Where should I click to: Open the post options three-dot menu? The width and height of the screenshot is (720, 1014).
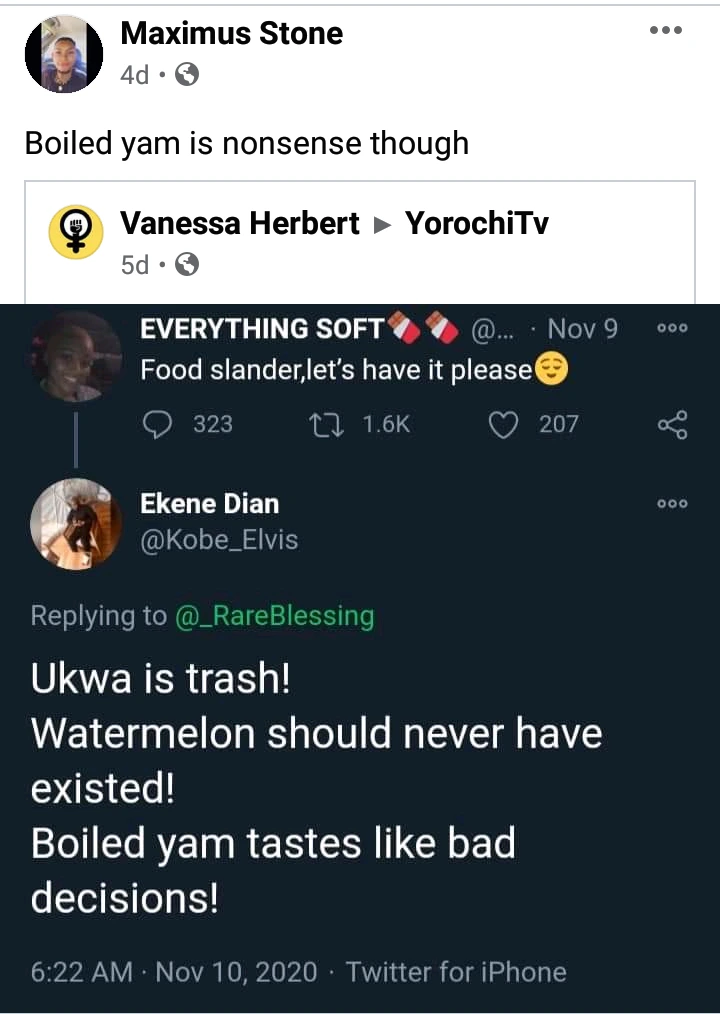[665, 31]
